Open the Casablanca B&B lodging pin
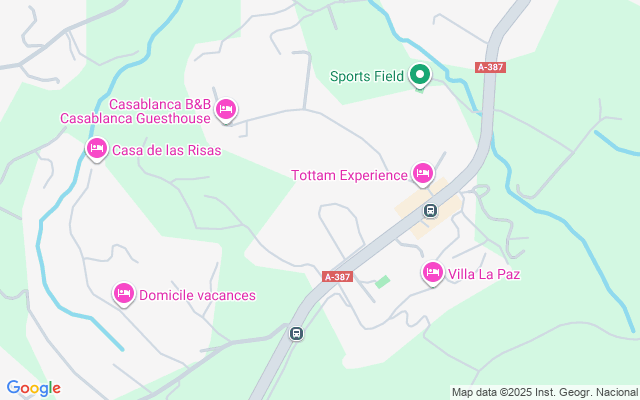 [226, 109]
